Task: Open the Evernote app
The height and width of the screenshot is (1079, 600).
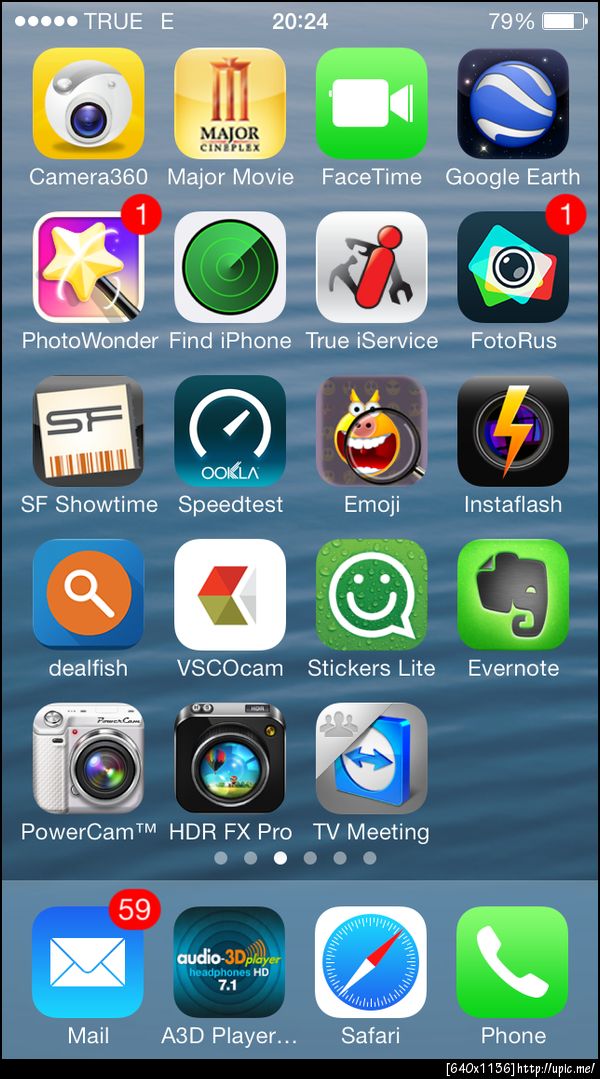Action: point(513,595)
